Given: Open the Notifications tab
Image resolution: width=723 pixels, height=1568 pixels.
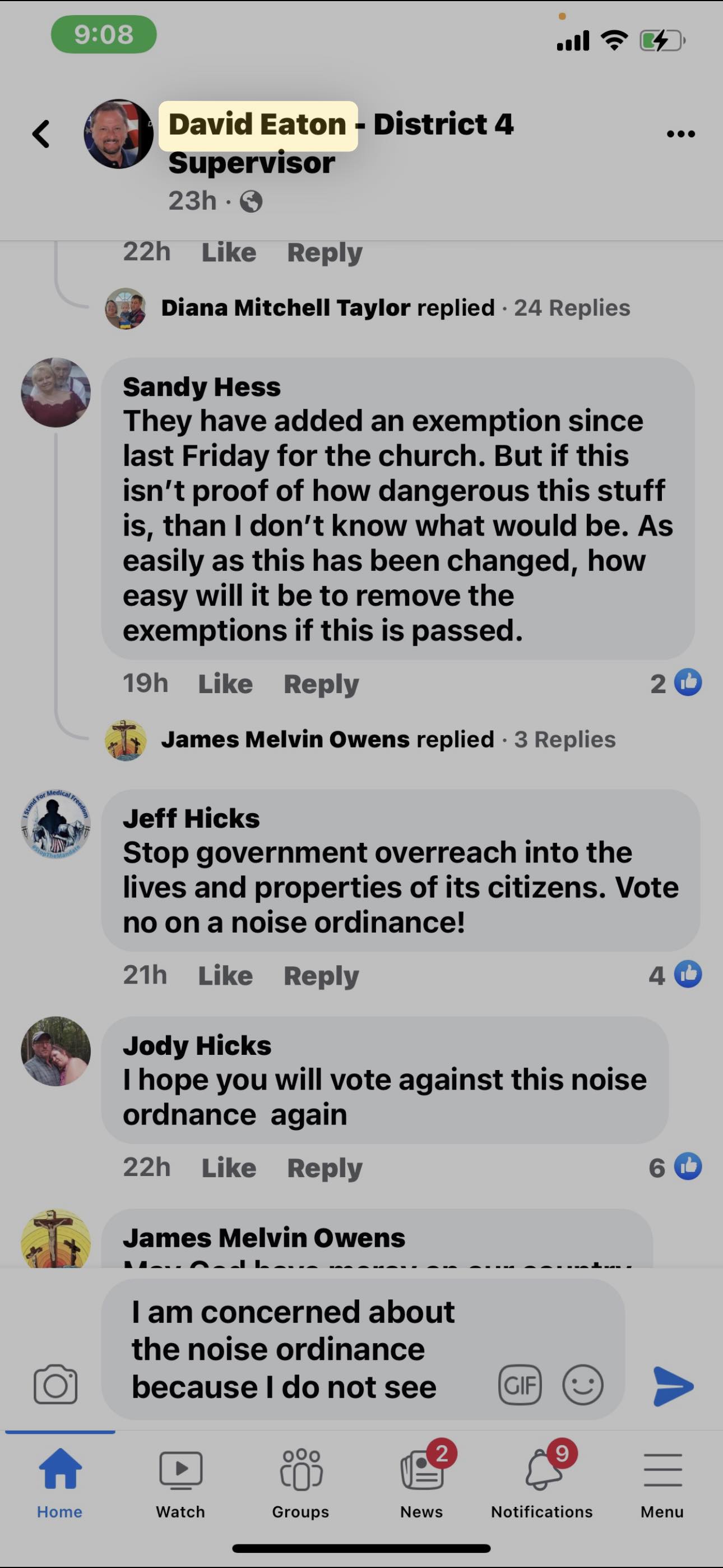Looking at the screenshot, I should [x=541, y=1484].
